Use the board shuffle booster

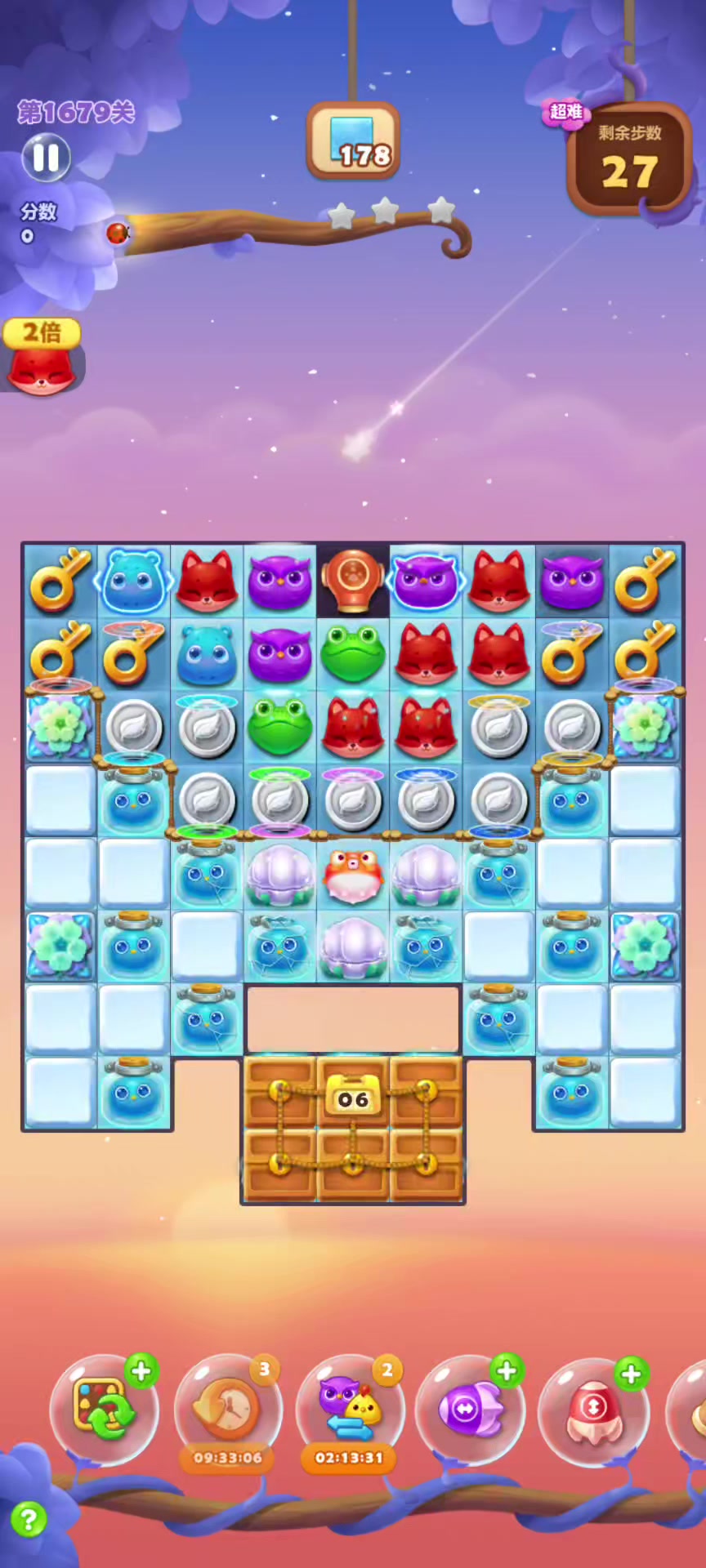pyautogui.click(x=104, y=1410)
